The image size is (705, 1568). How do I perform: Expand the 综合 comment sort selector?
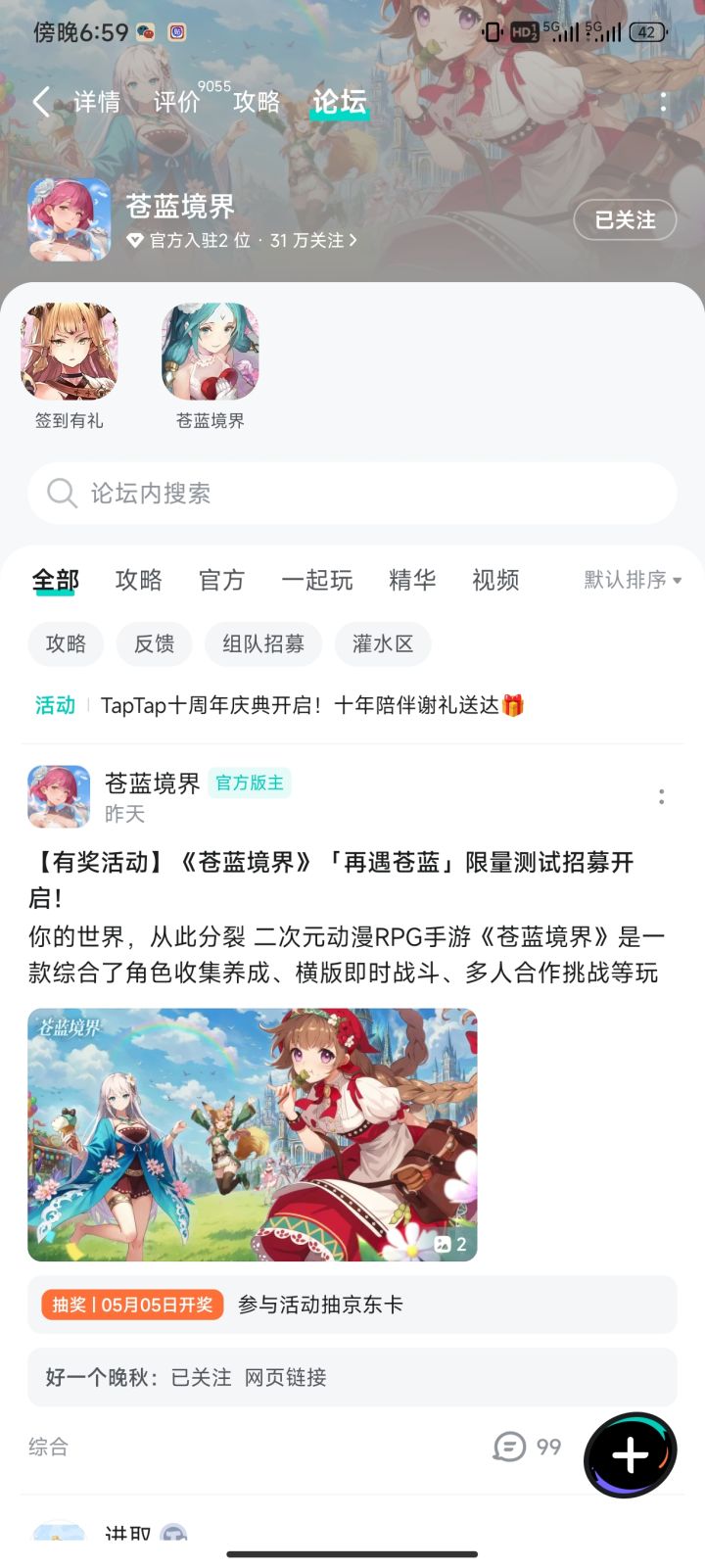pos(49,1447)
